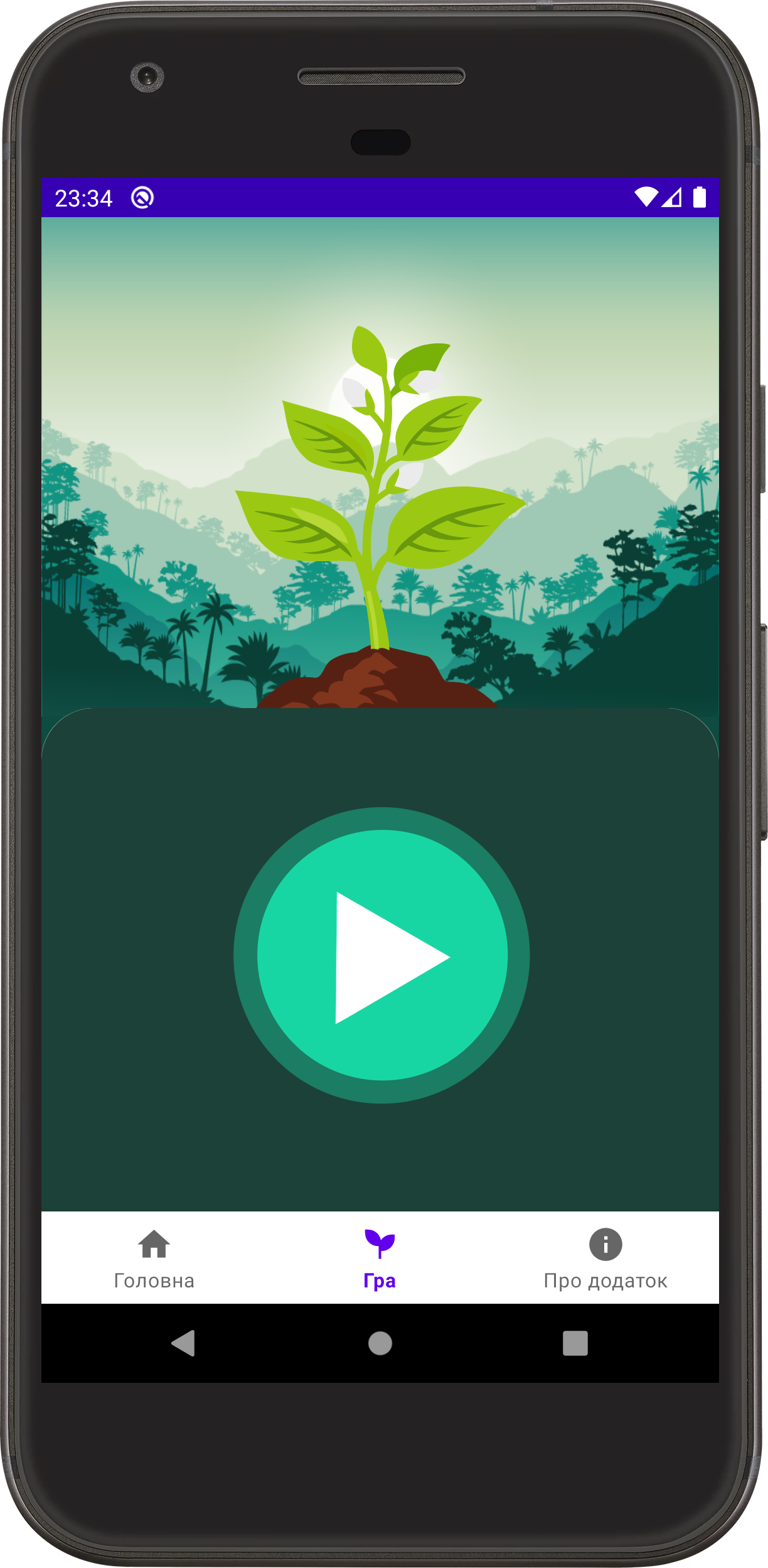The height and width of the screenshot is (1568, 768).
Task: Start the game with the play button
Action: (x=381, y=955)
